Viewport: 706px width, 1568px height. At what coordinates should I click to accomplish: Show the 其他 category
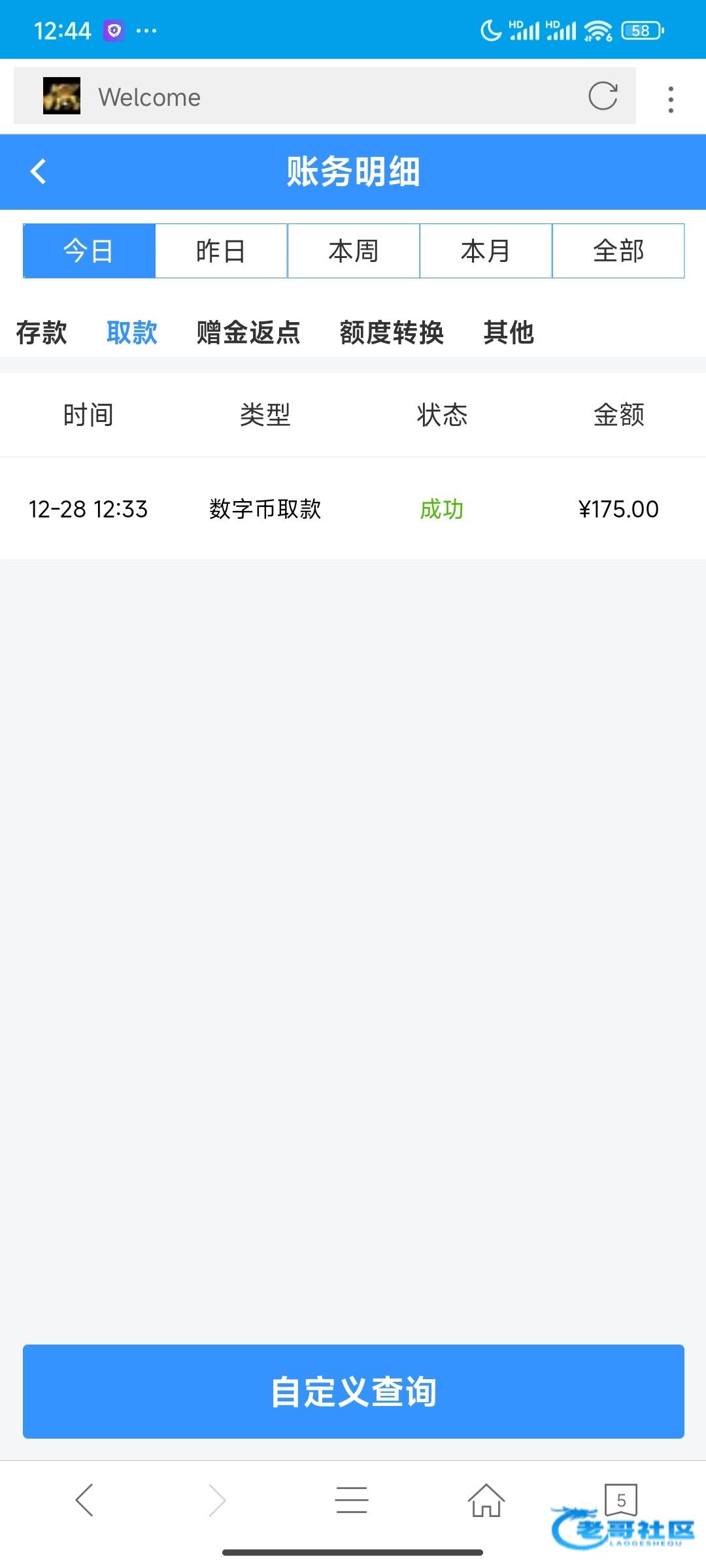(509, 333)
